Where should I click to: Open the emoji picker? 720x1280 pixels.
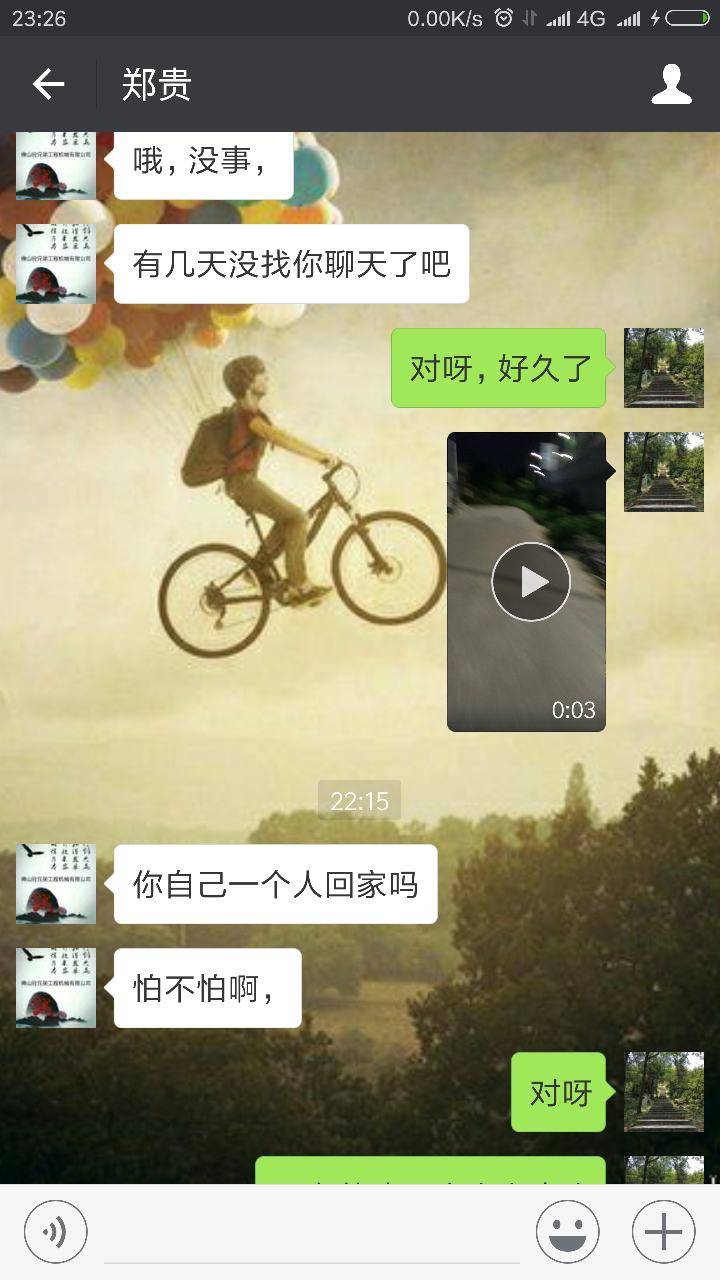coord(567,1232)
